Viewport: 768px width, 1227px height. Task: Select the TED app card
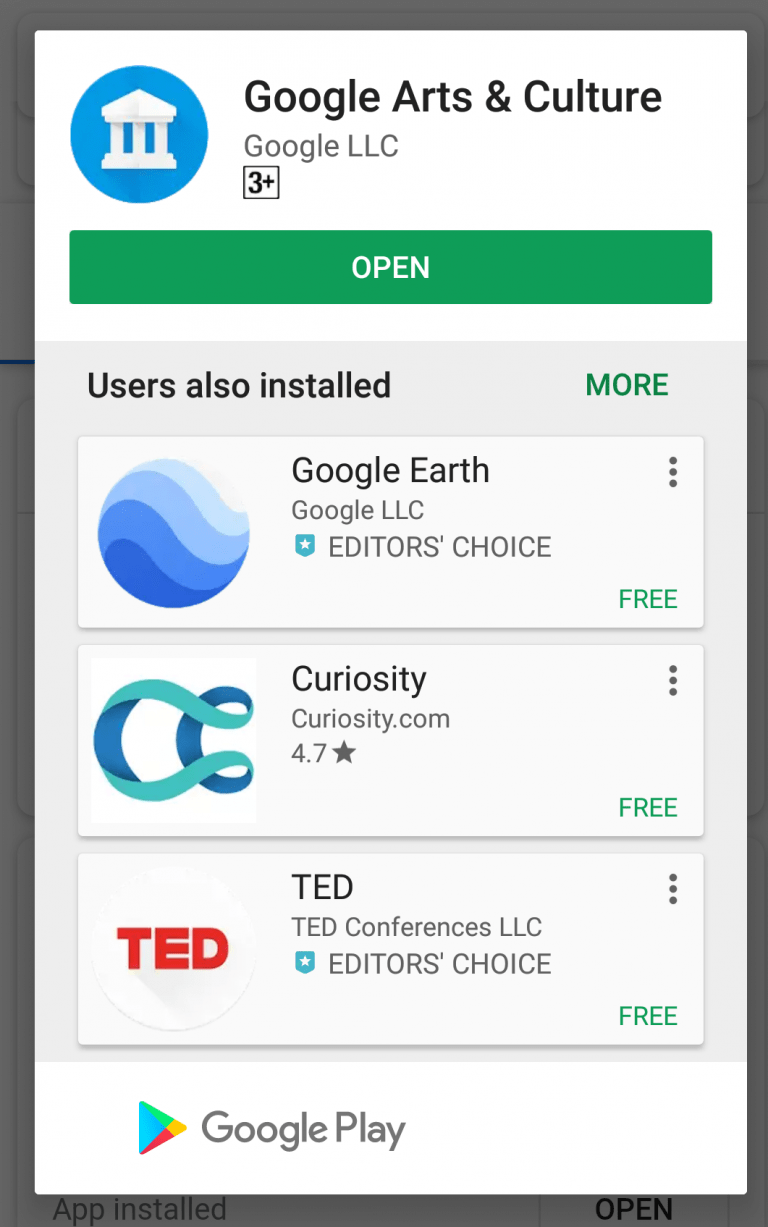390,948
